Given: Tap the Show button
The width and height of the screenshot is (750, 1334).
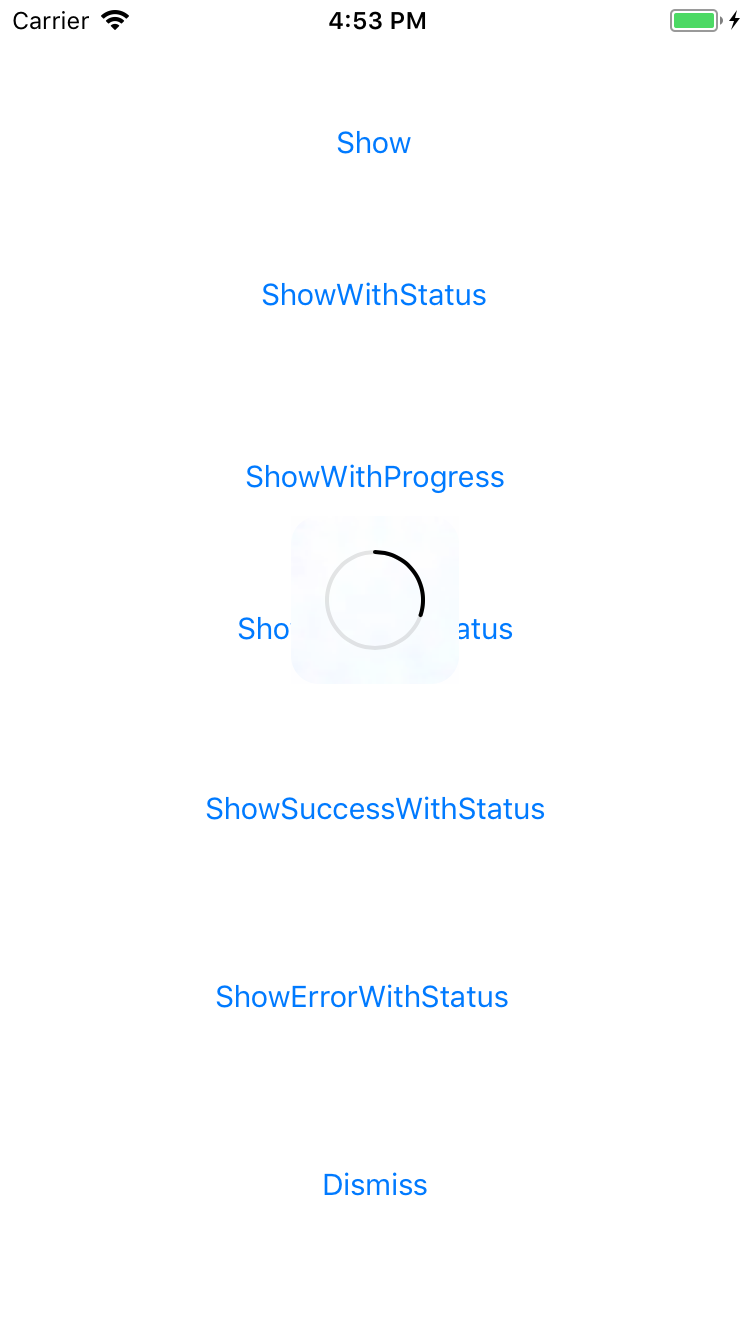Looking at the screenshot, I should tap(373, 143).
